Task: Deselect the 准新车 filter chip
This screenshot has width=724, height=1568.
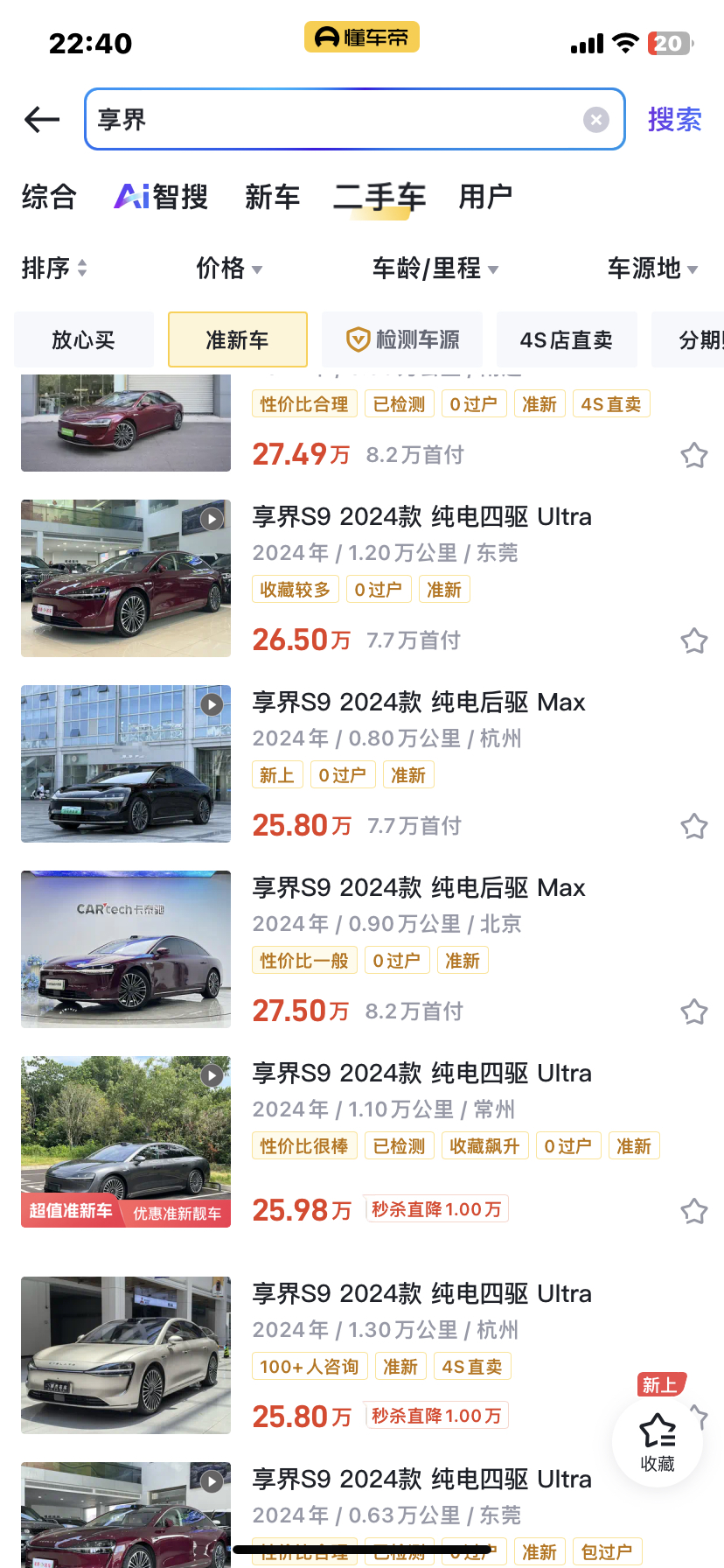Action: (237, 339)
